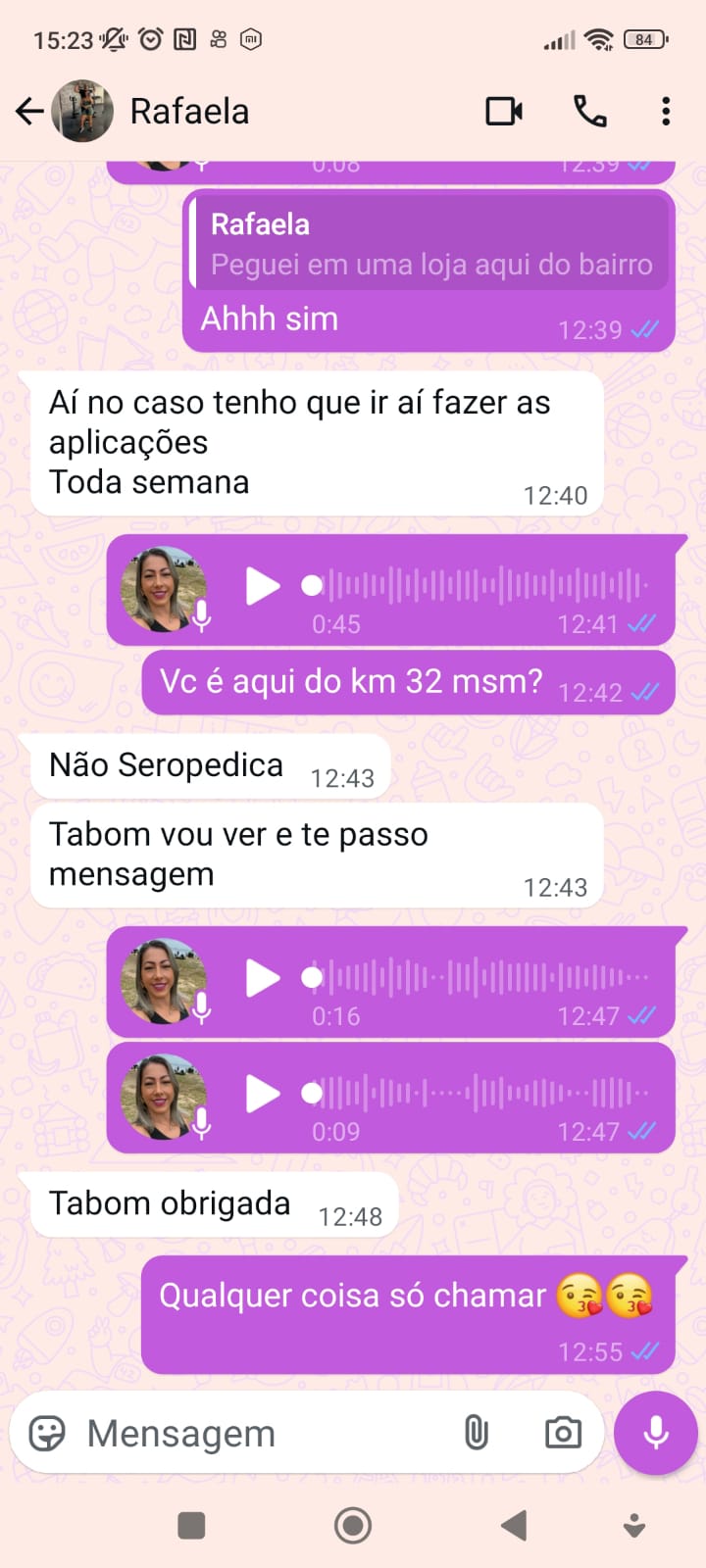Play the 0:45 voice message
Viewport: 706px width, 1568px height.
click(262, 586)
